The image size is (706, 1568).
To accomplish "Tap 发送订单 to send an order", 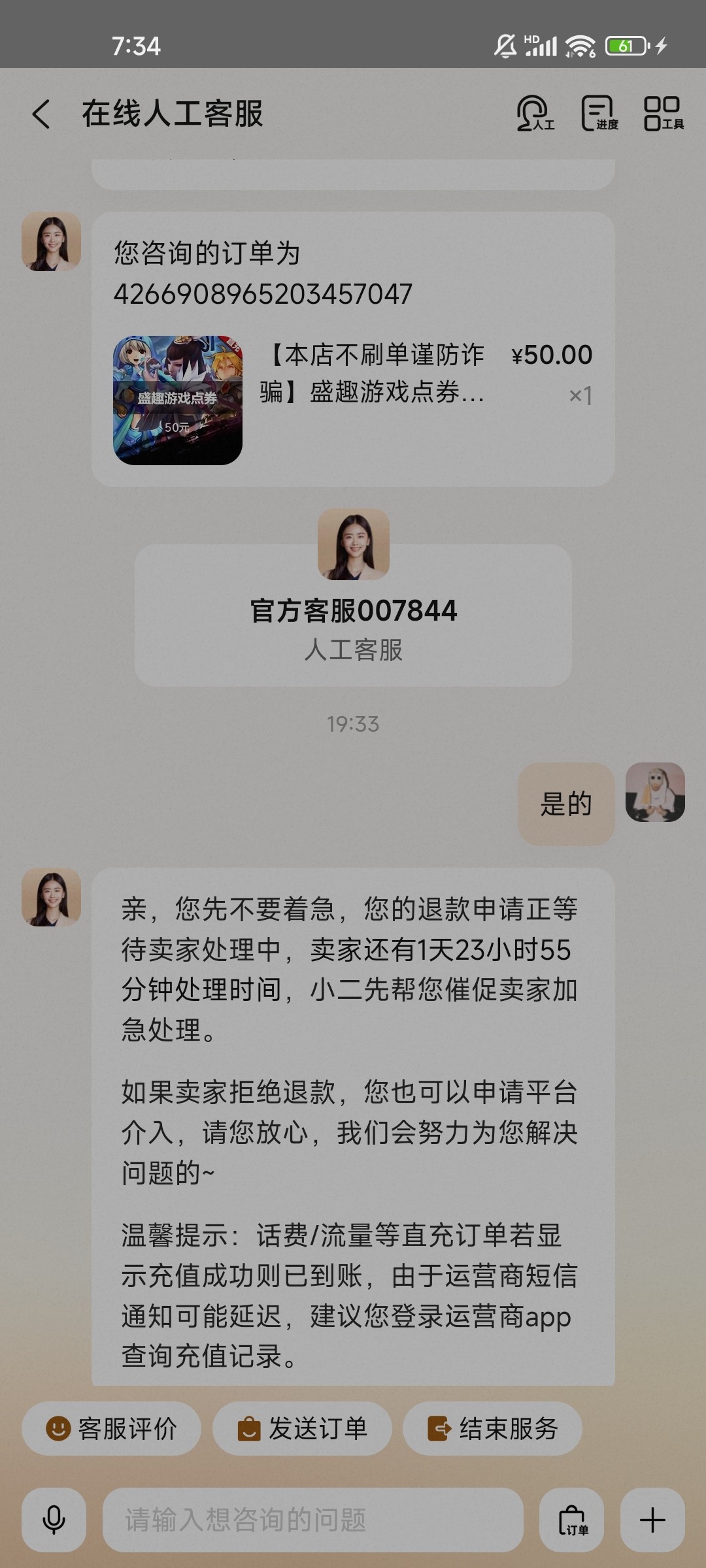I will pyautogui.click(x=302, y=1428).
